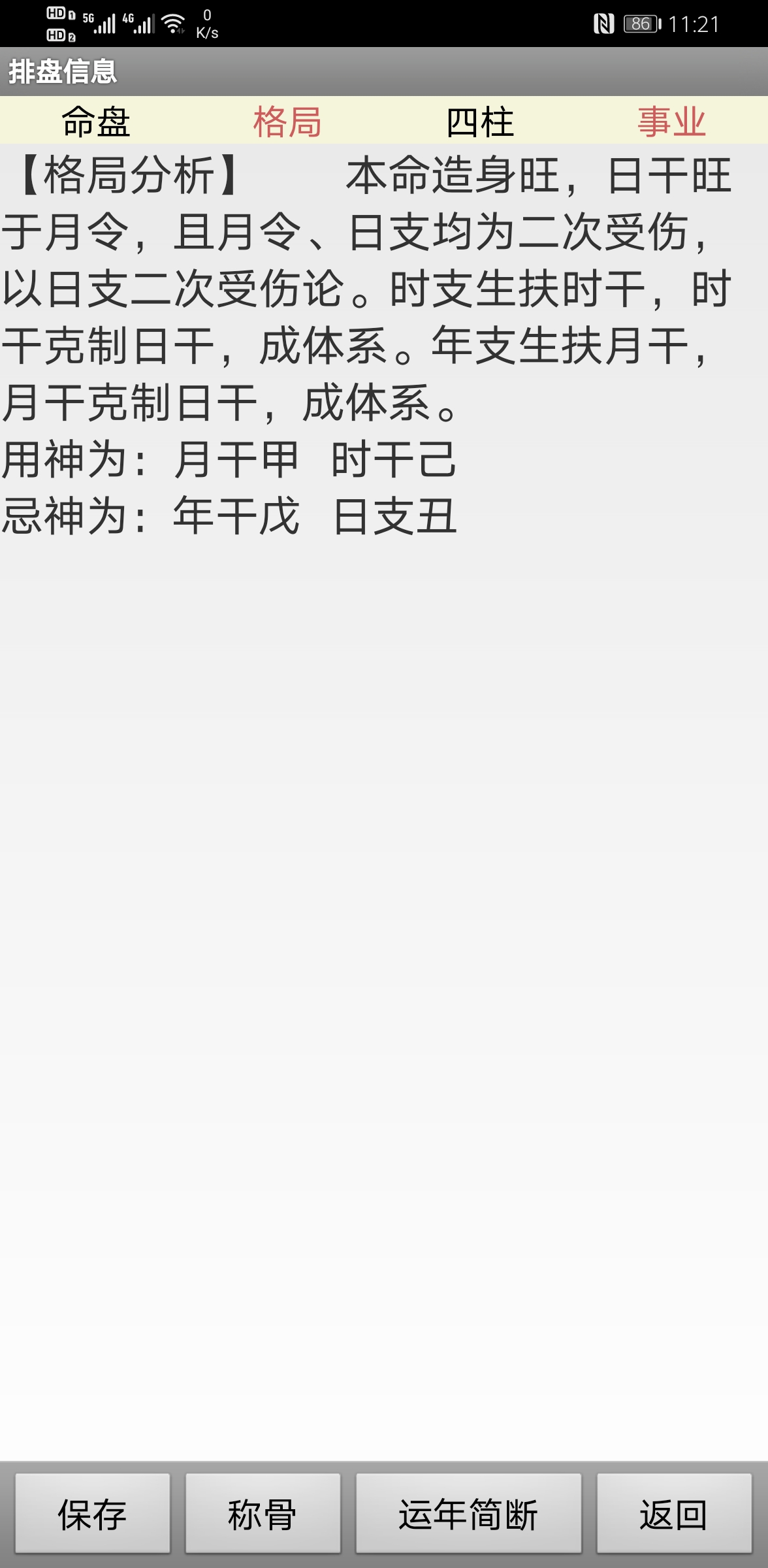Tap the 保存 button to save
This screenshot has width=768, height=1568.
(93, 1514)
